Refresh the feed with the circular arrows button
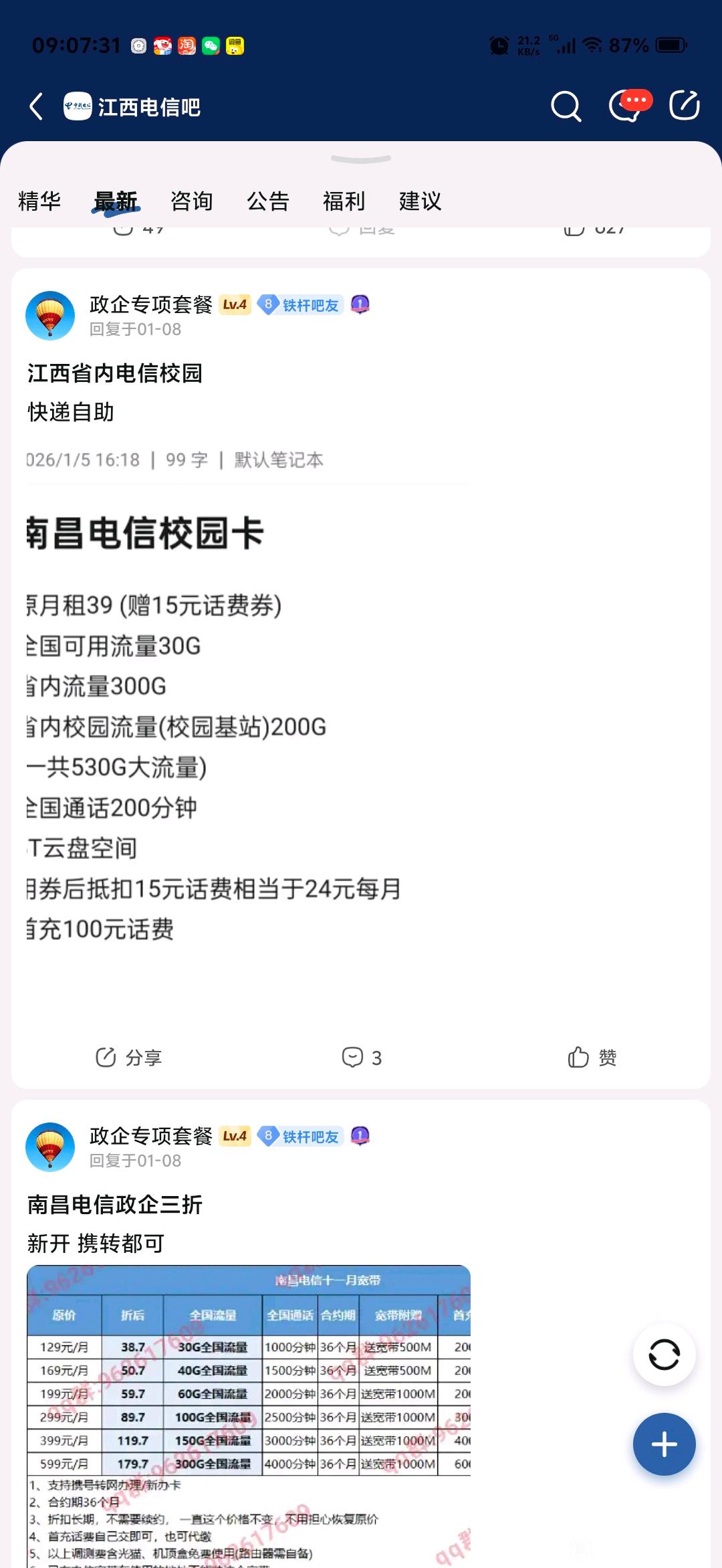Viewport: 722px width, 1568px height. coord(664,1355)
